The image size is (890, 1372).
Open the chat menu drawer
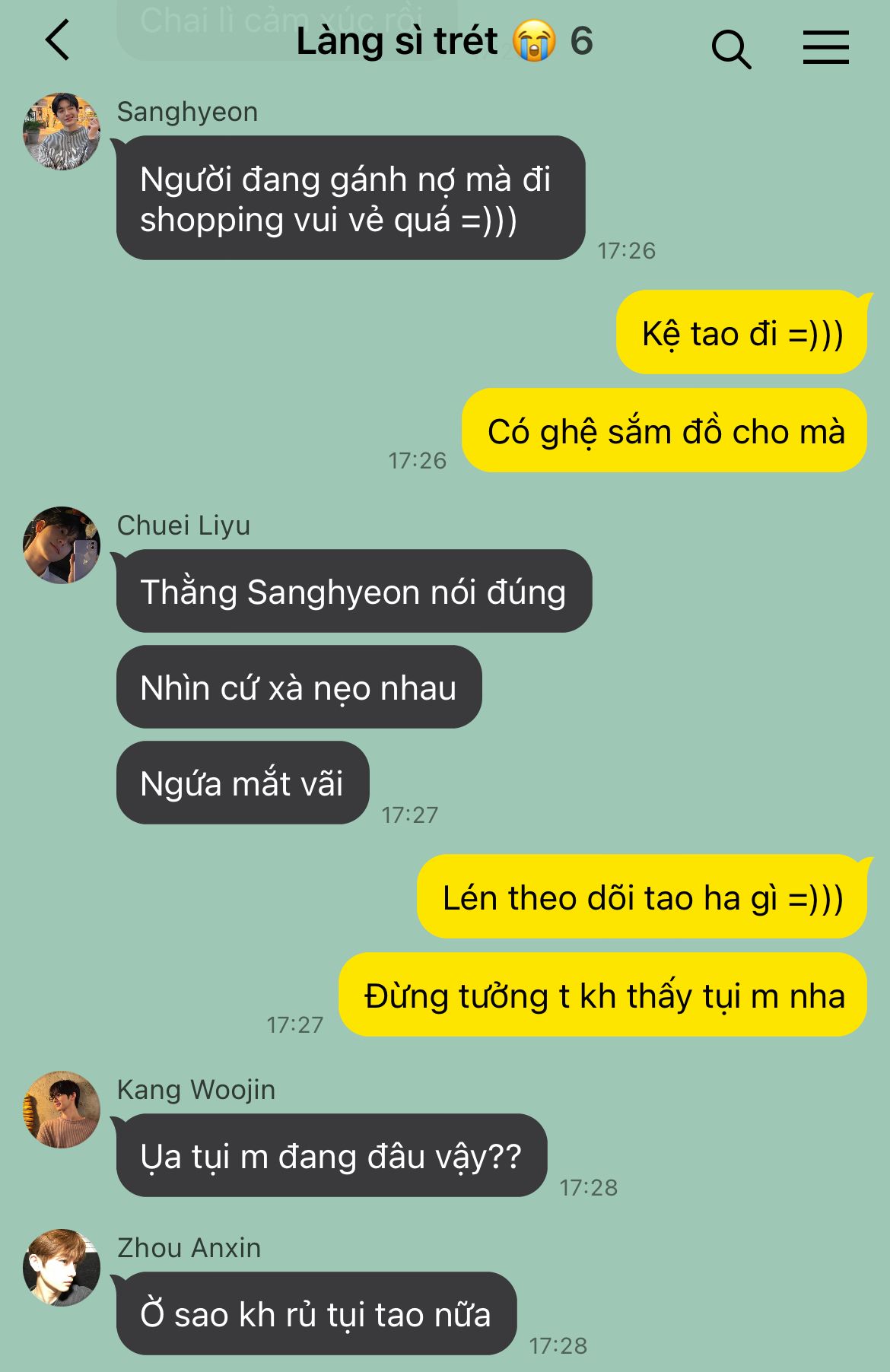point(825,47)
